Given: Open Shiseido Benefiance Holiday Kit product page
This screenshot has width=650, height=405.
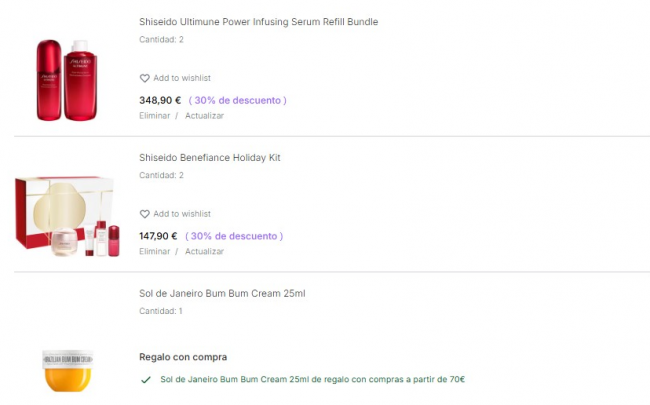Looking at the screenshot, I should (209, 157).
